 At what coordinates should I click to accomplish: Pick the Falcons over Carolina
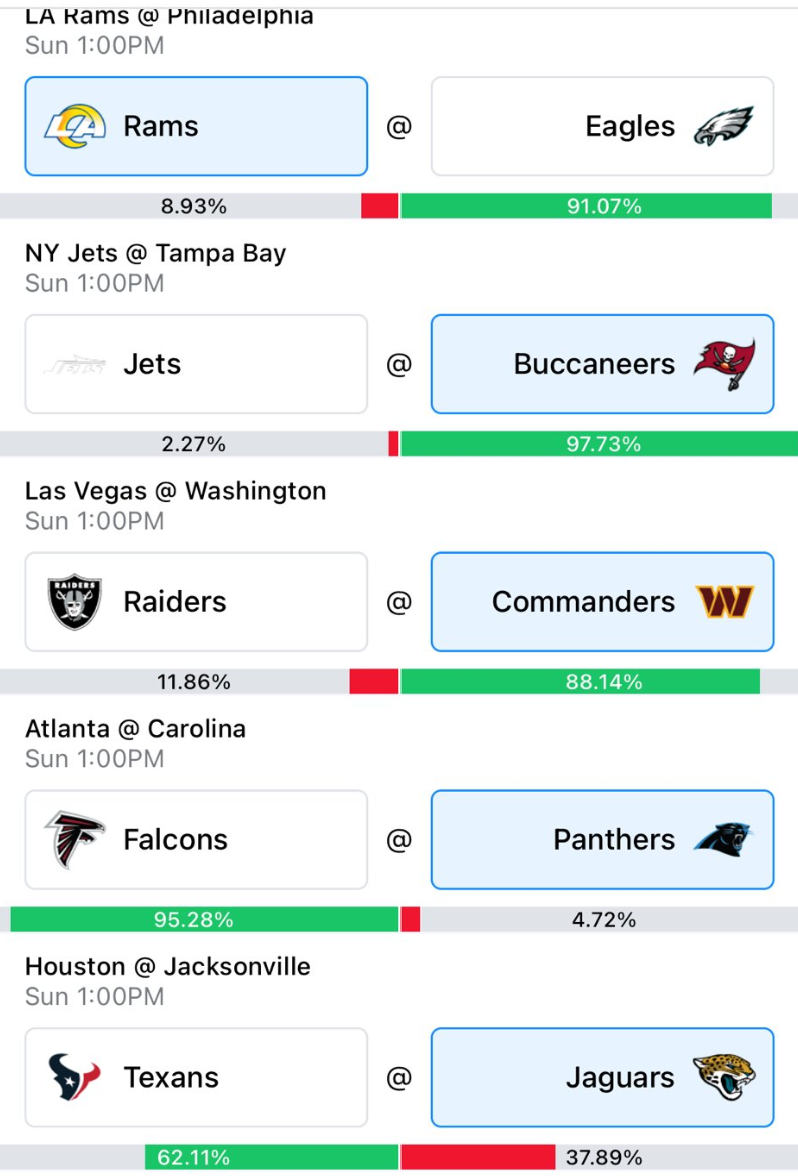coord(196,840)
